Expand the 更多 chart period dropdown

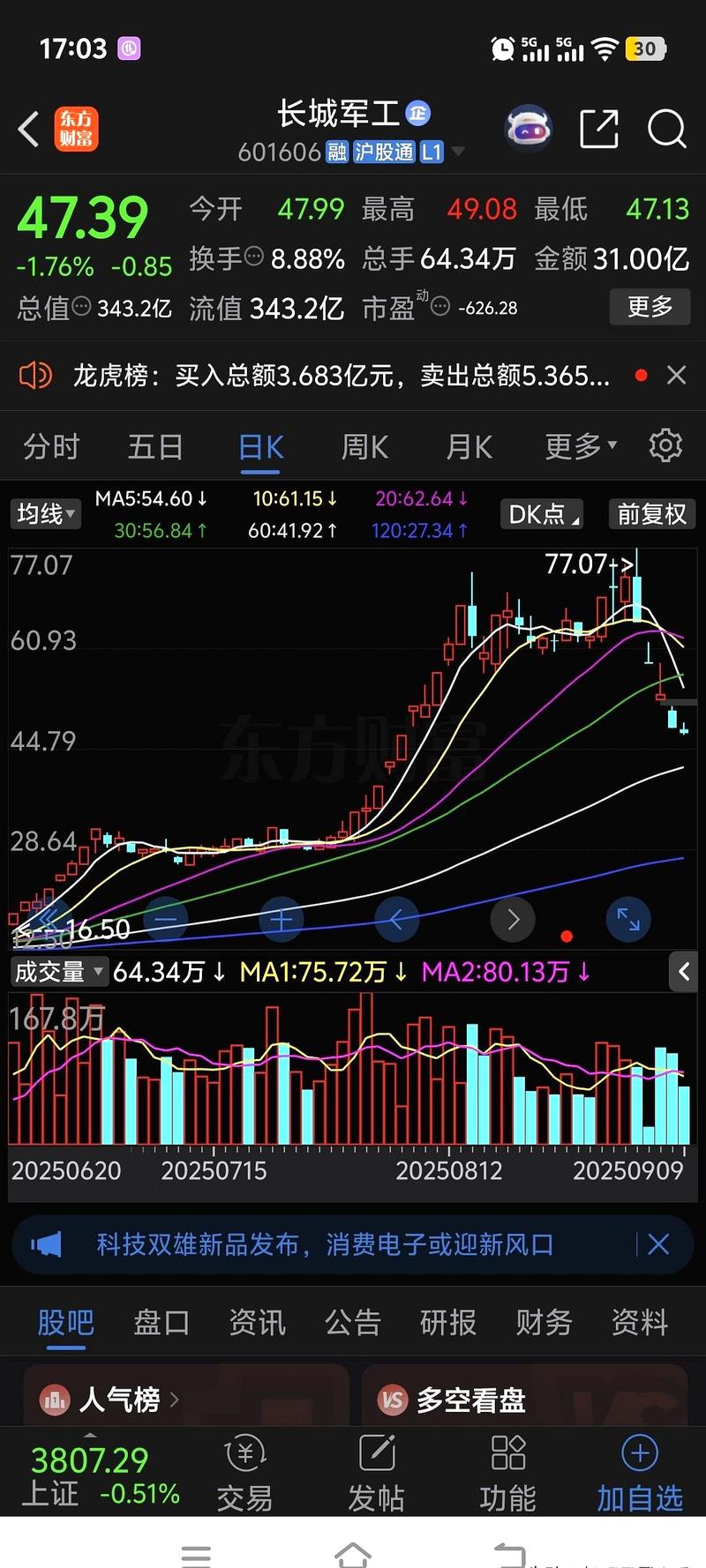click(578, 446)
